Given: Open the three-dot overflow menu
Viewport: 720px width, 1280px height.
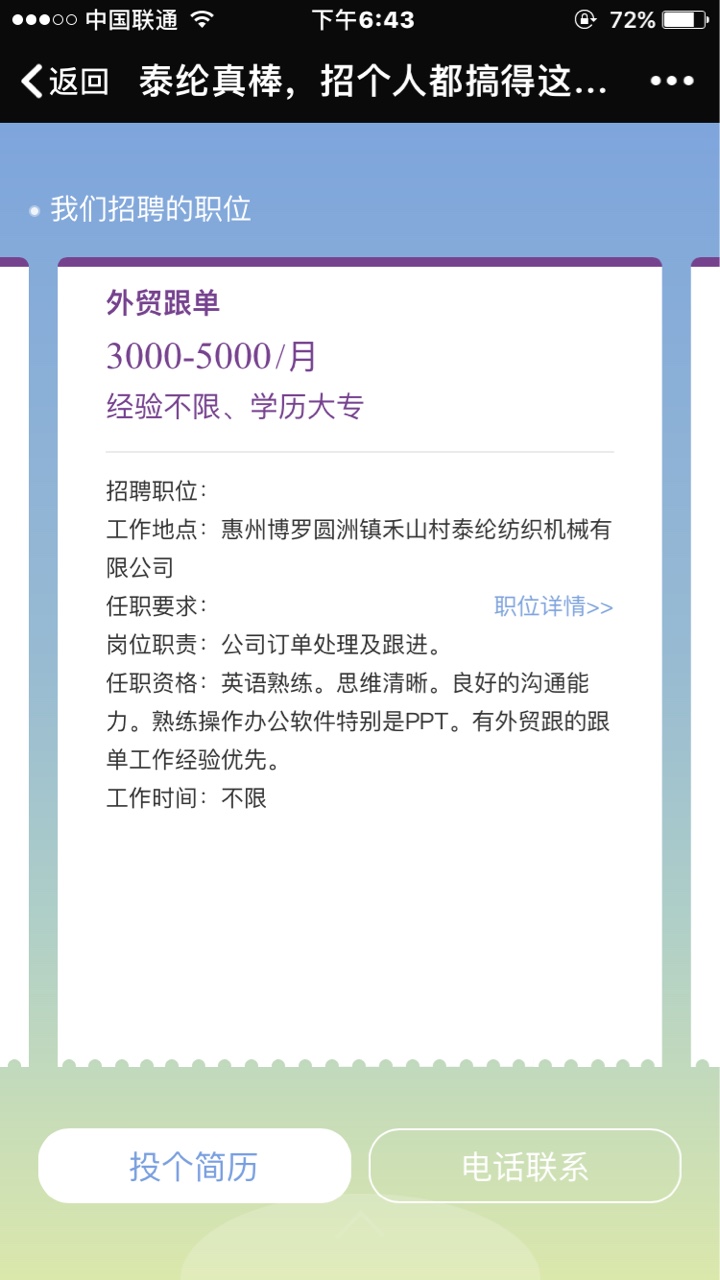Looking at the screenshot, I should click(671, 82).
